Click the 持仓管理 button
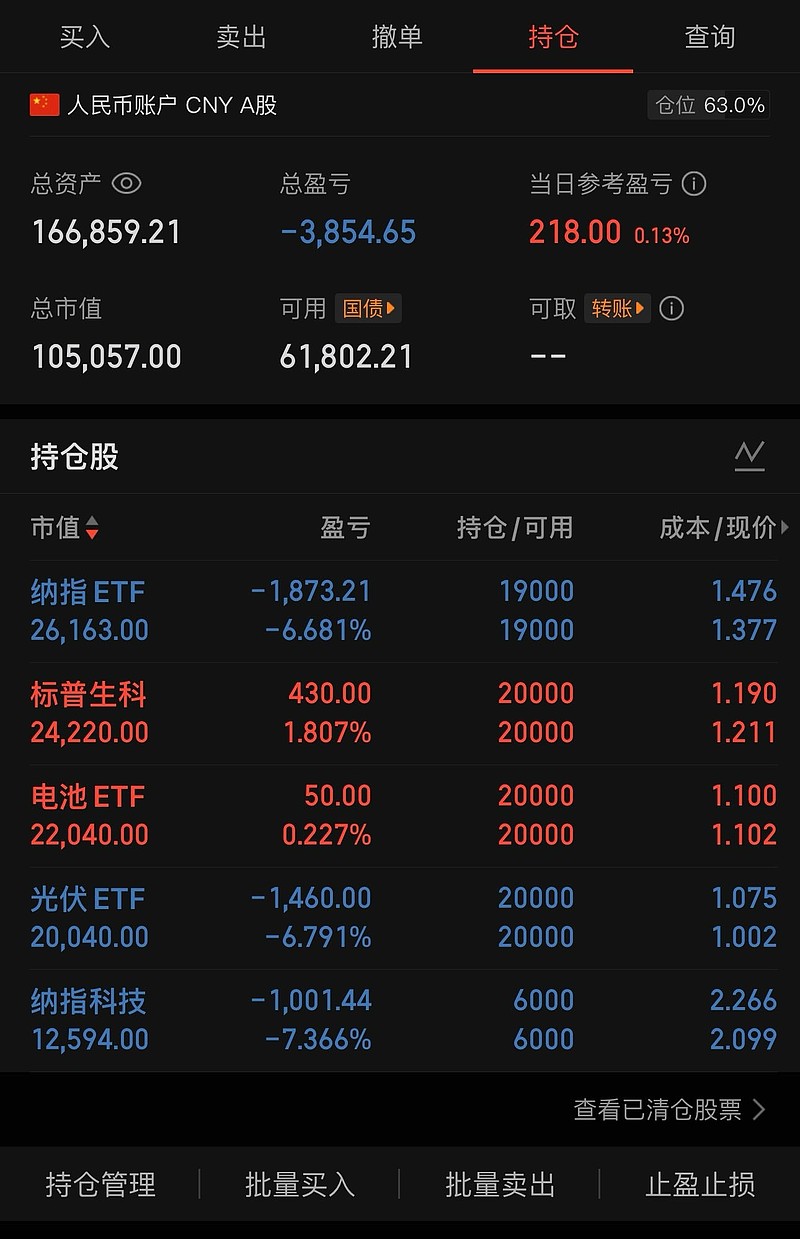The width and height of the screenshot is (800, 1239). 98,1185
